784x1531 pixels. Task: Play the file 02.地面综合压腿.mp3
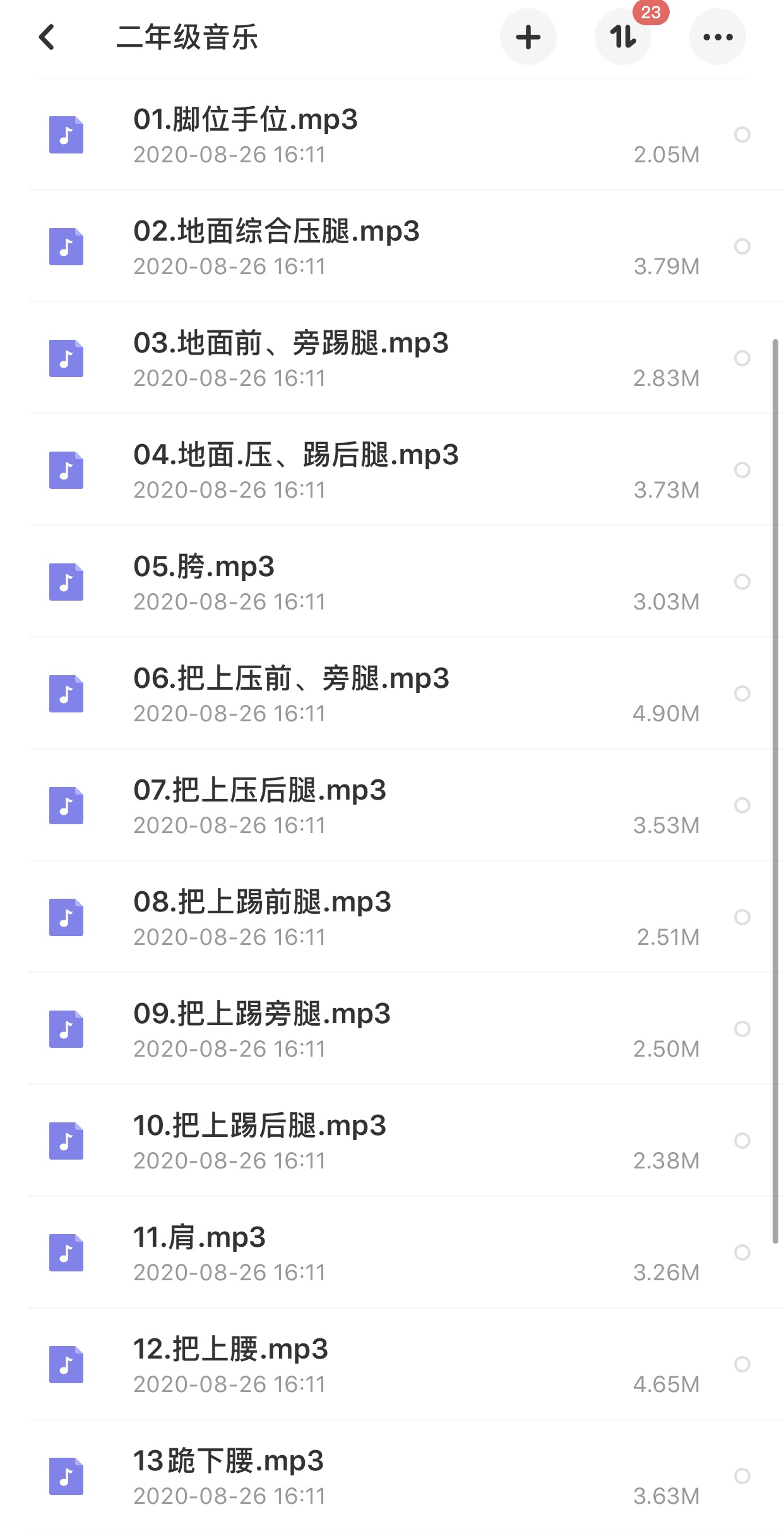point(392,246)
